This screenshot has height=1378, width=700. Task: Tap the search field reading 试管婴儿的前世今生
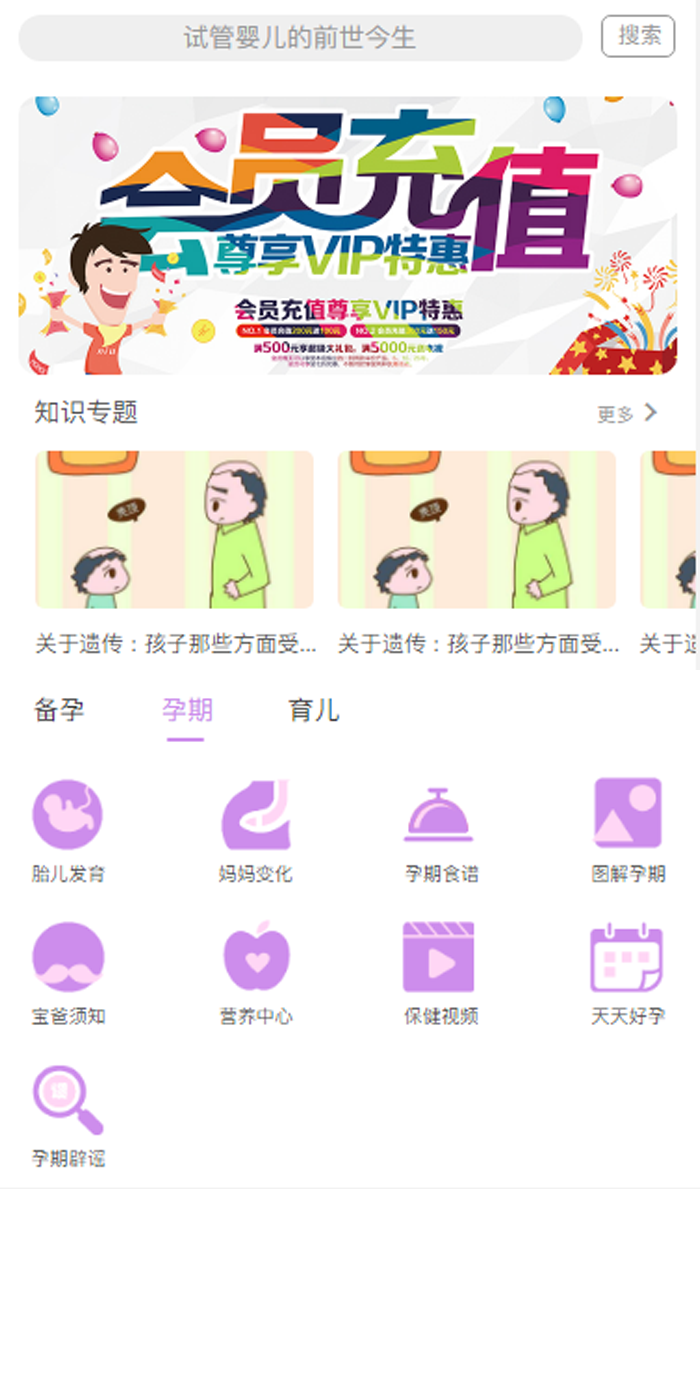click(x=300, y=38)
